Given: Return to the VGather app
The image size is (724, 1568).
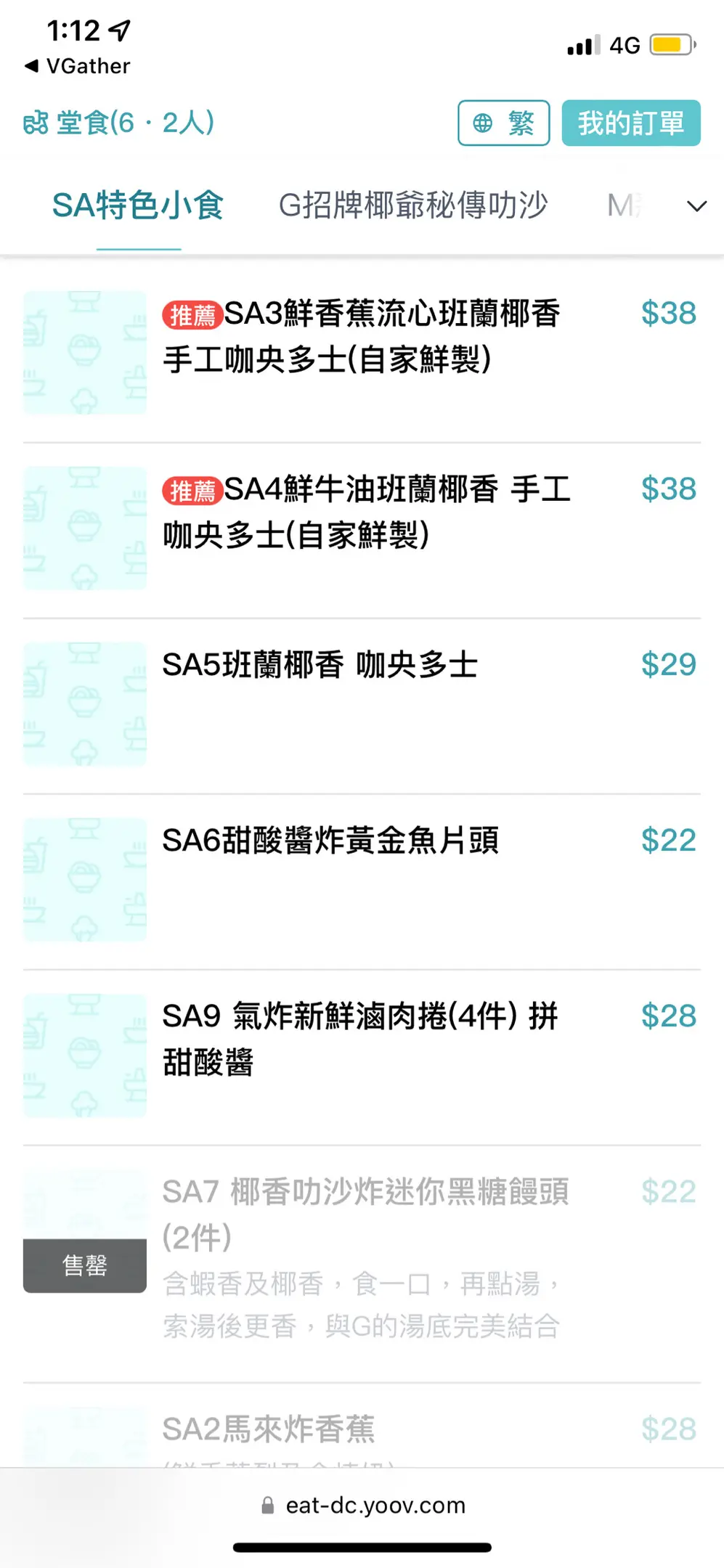Looking at the screenshot, I should (78, 66).
